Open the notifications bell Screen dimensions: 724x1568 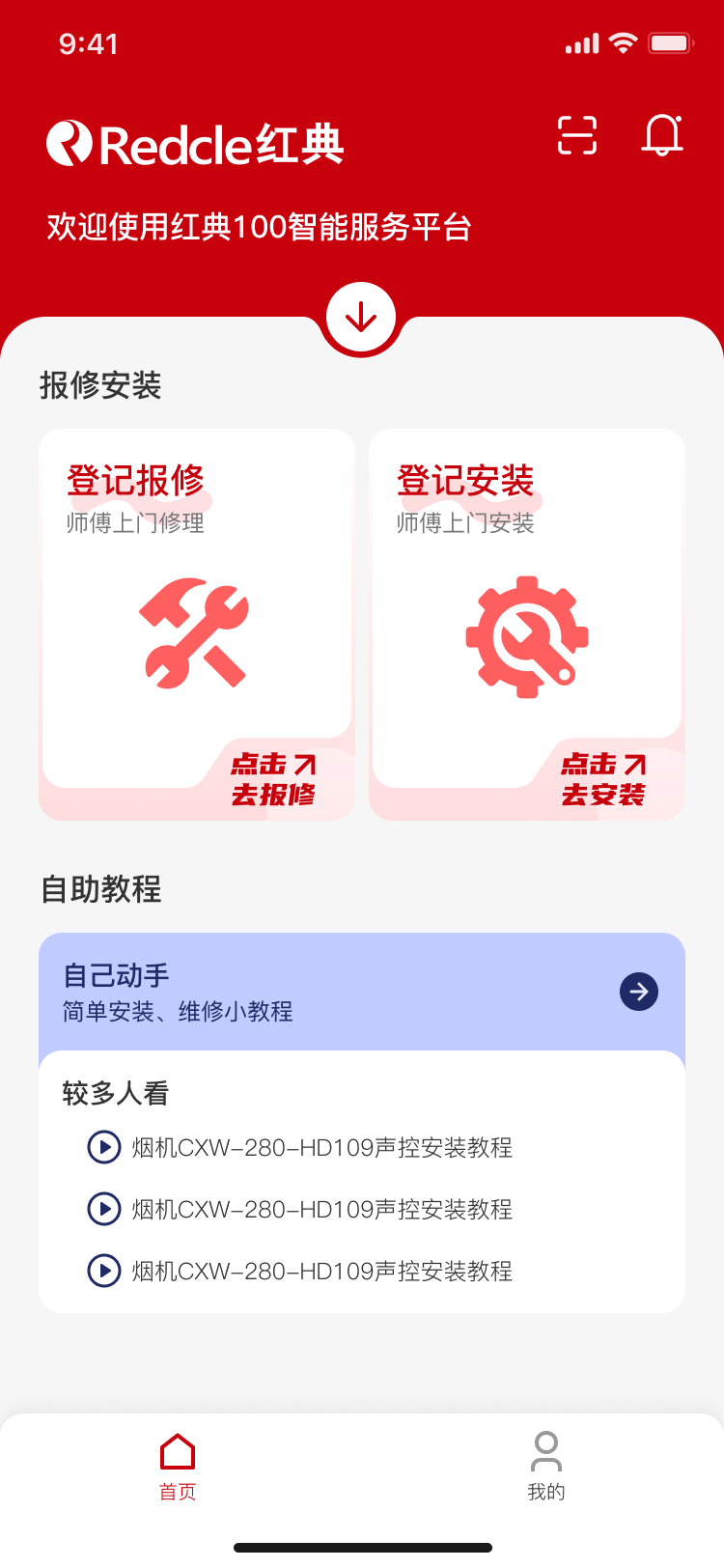[x=663, y=135]
